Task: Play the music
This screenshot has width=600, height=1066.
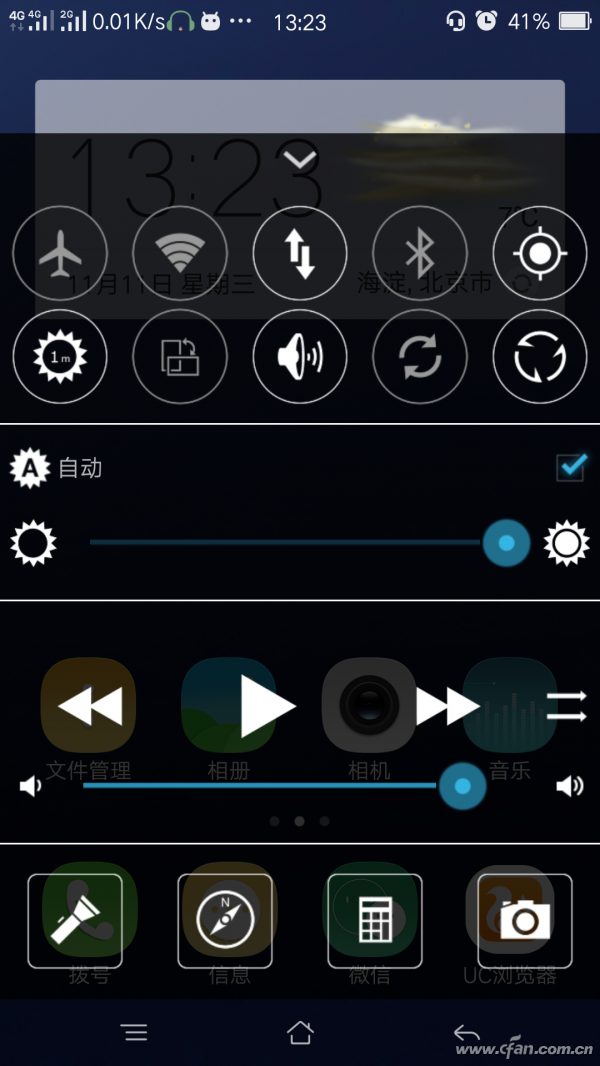Action: click(x=267, y=706)
